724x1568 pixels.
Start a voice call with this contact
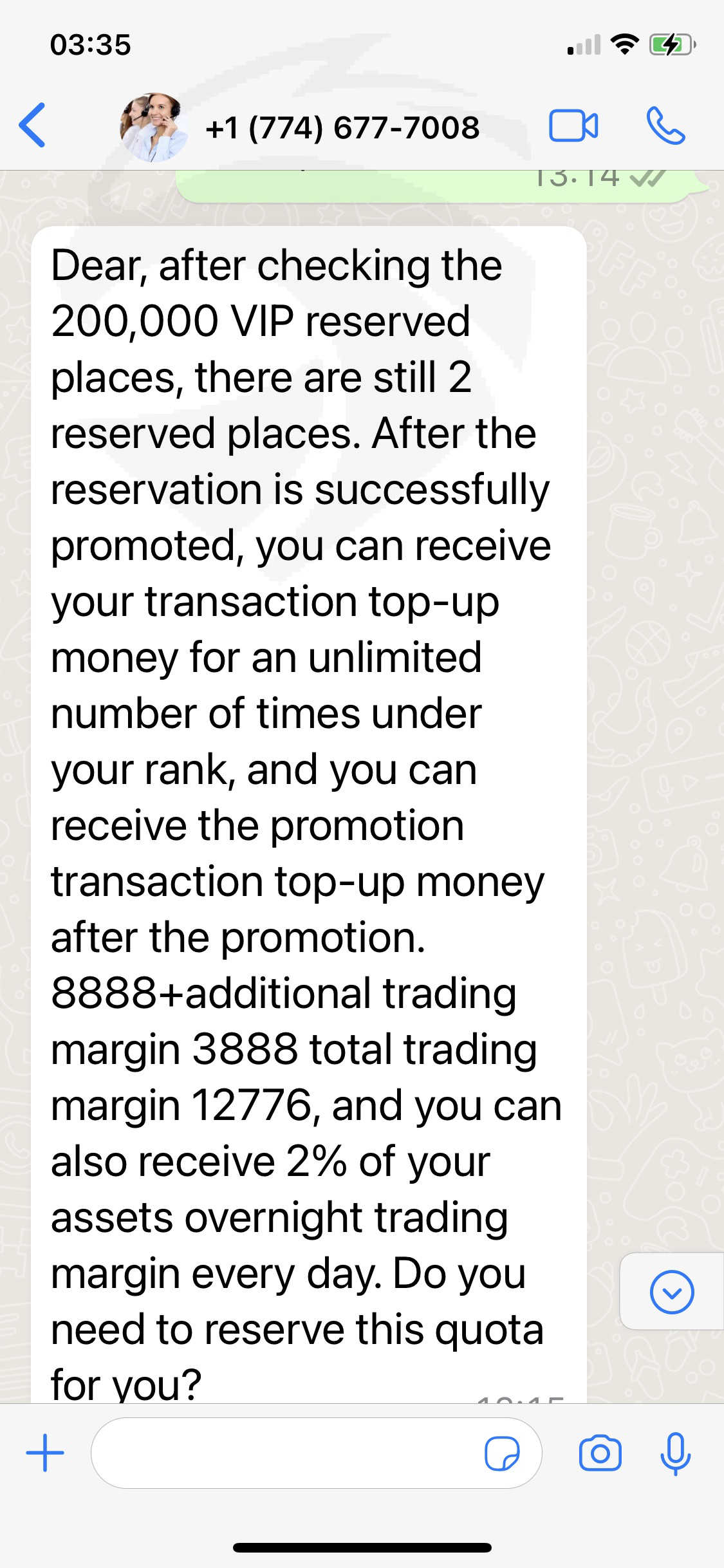click(666, 126)
